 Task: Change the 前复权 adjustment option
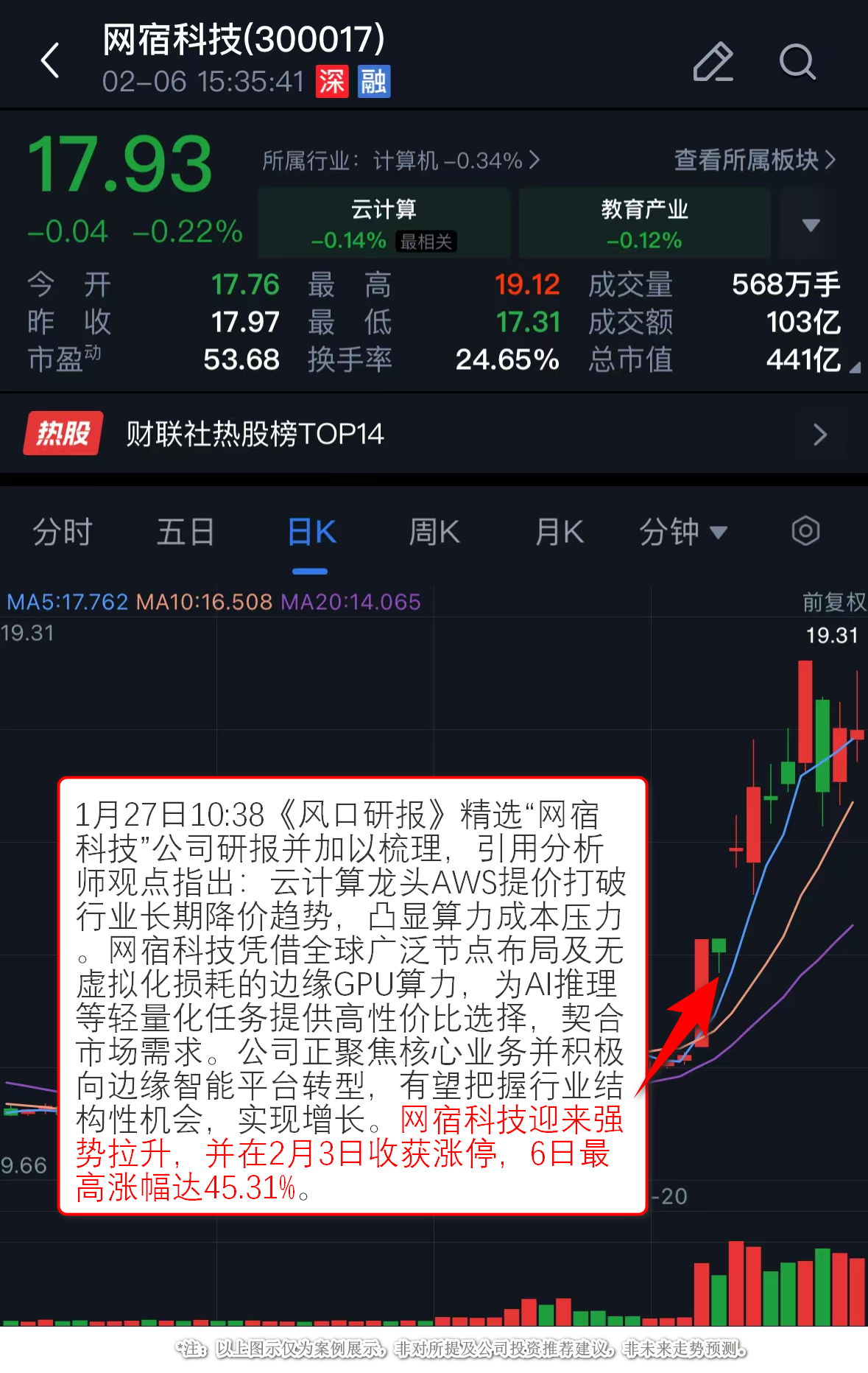click(833, 602)
